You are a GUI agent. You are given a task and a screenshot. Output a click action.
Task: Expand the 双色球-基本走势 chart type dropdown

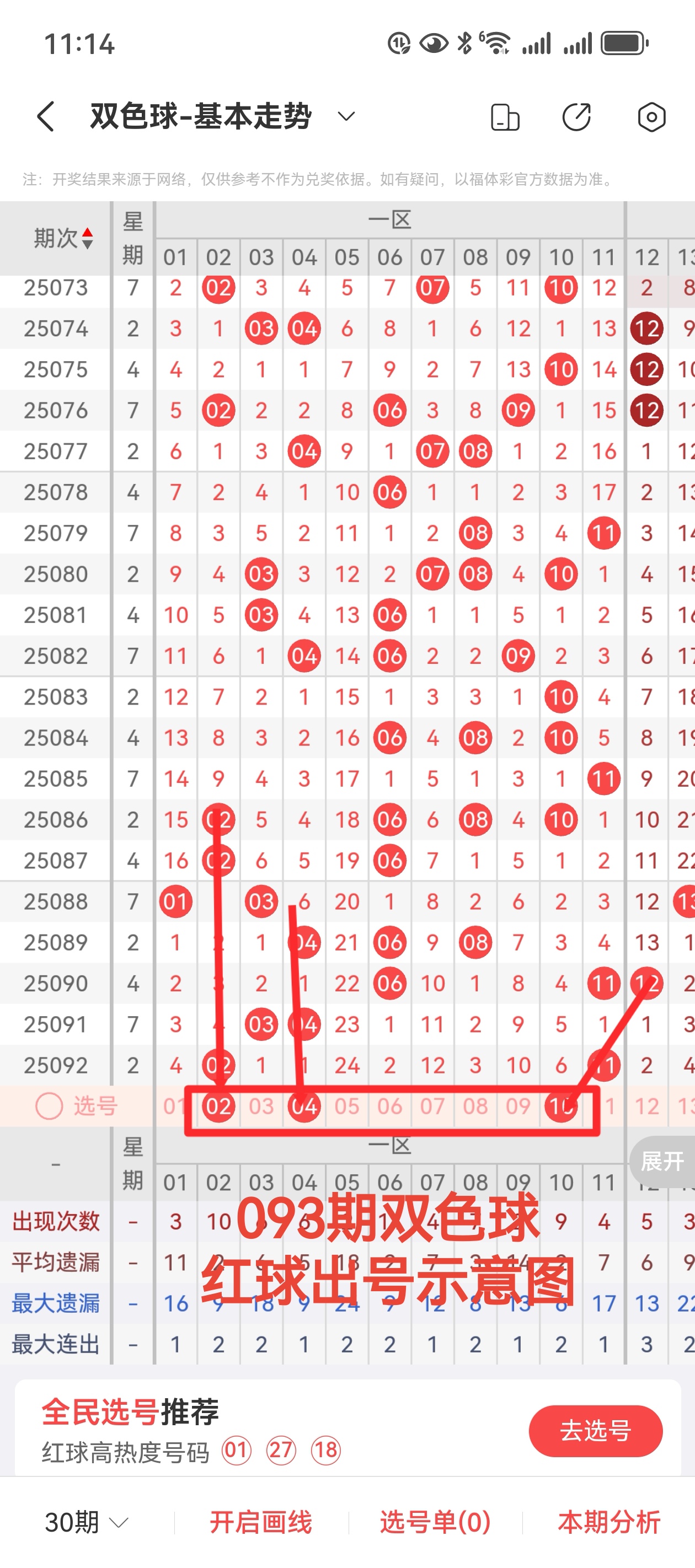(x=346, y=116)
